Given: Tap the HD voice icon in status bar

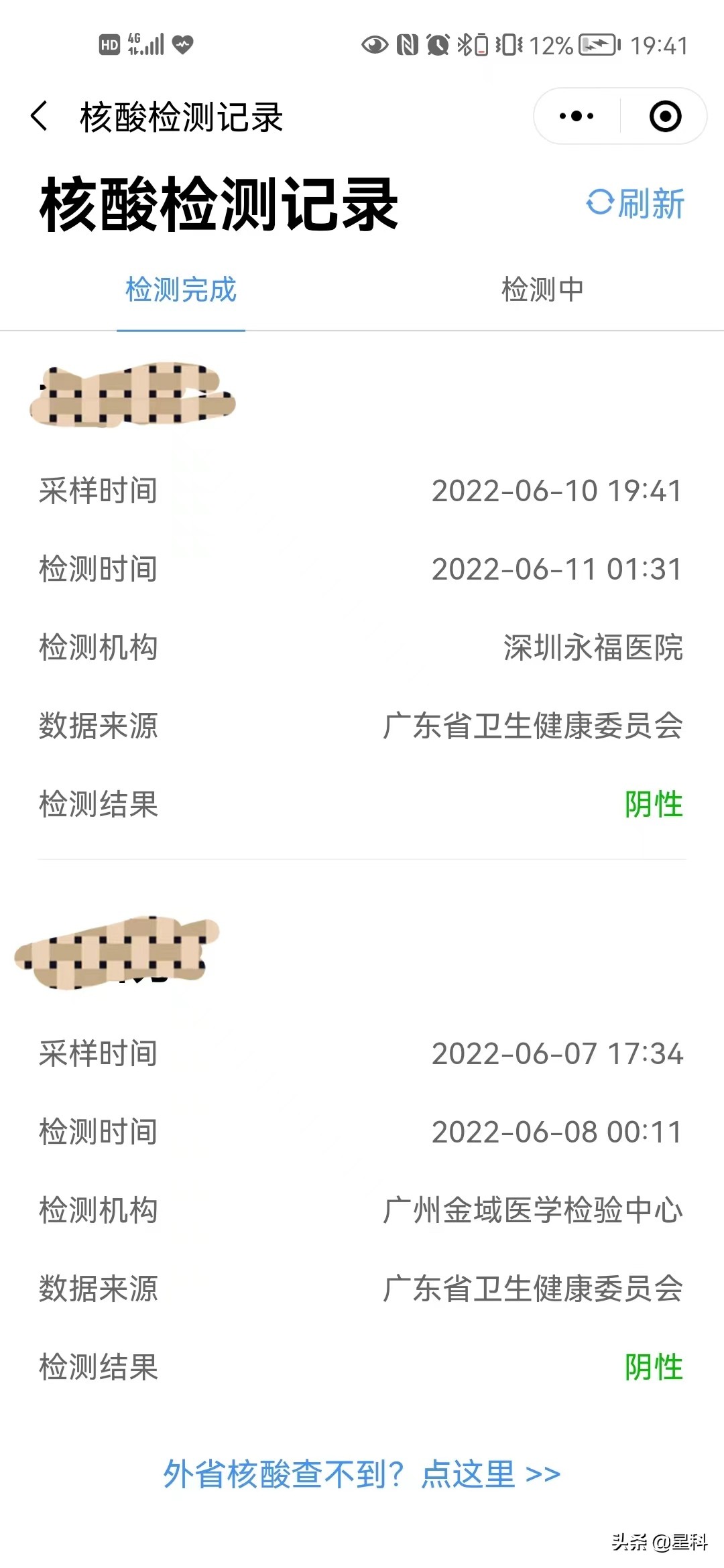Looking at the screenshot, I should point(109,46).
